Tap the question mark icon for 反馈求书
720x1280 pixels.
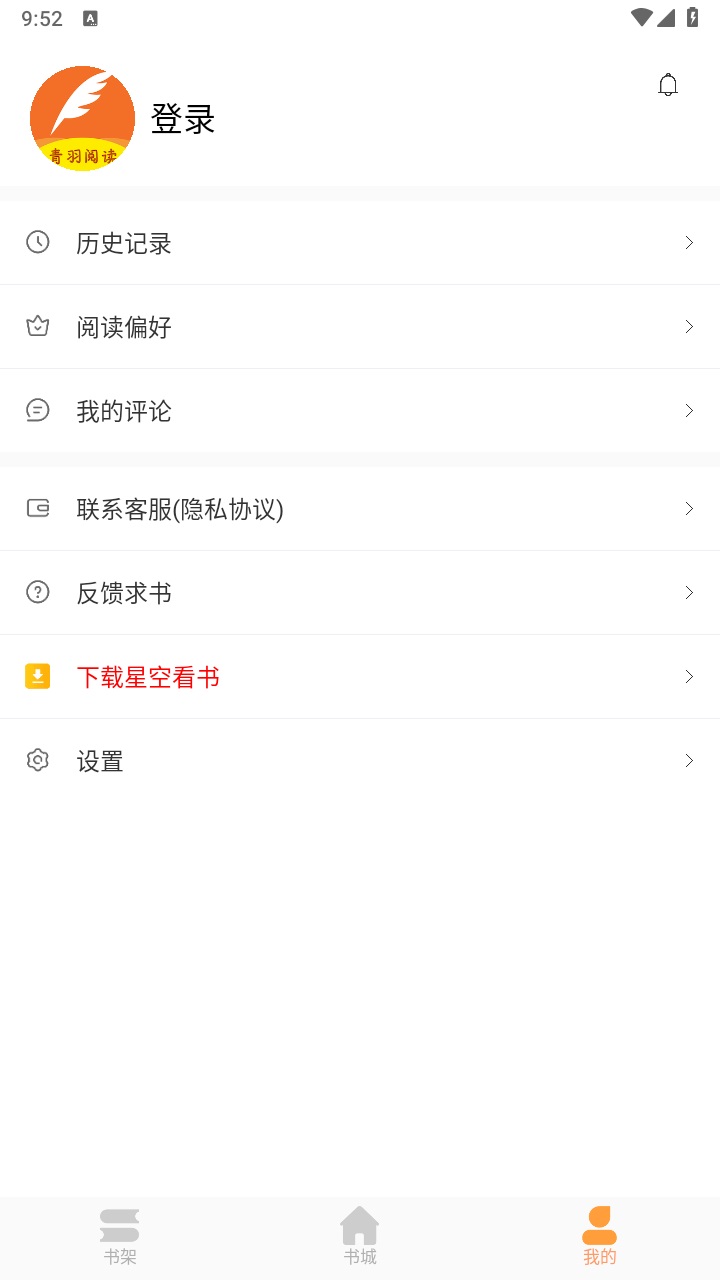pyautogui.click(x=37, y=592)
